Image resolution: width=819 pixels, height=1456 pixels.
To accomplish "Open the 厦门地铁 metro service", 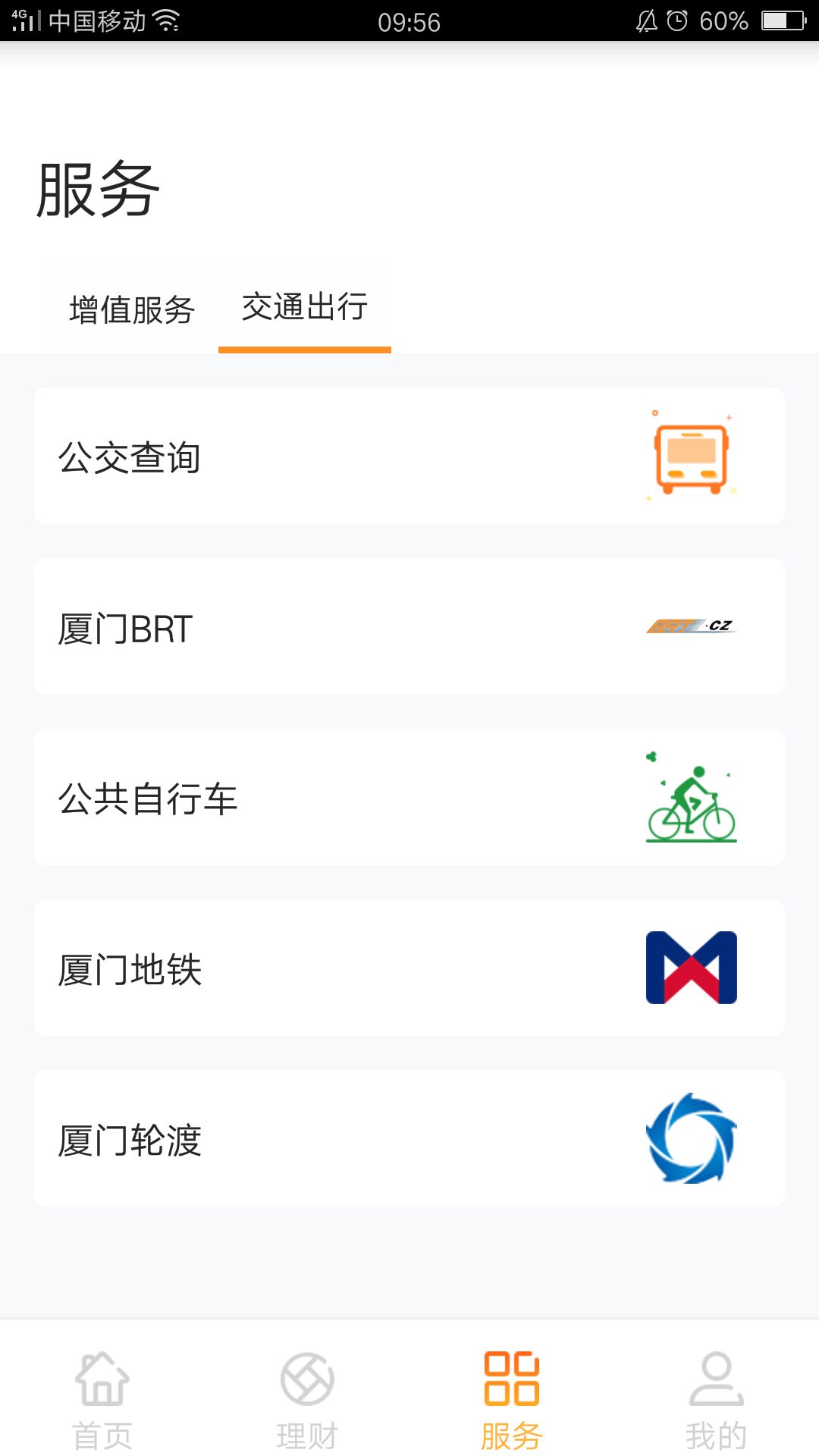I will (x=409, y=968).
